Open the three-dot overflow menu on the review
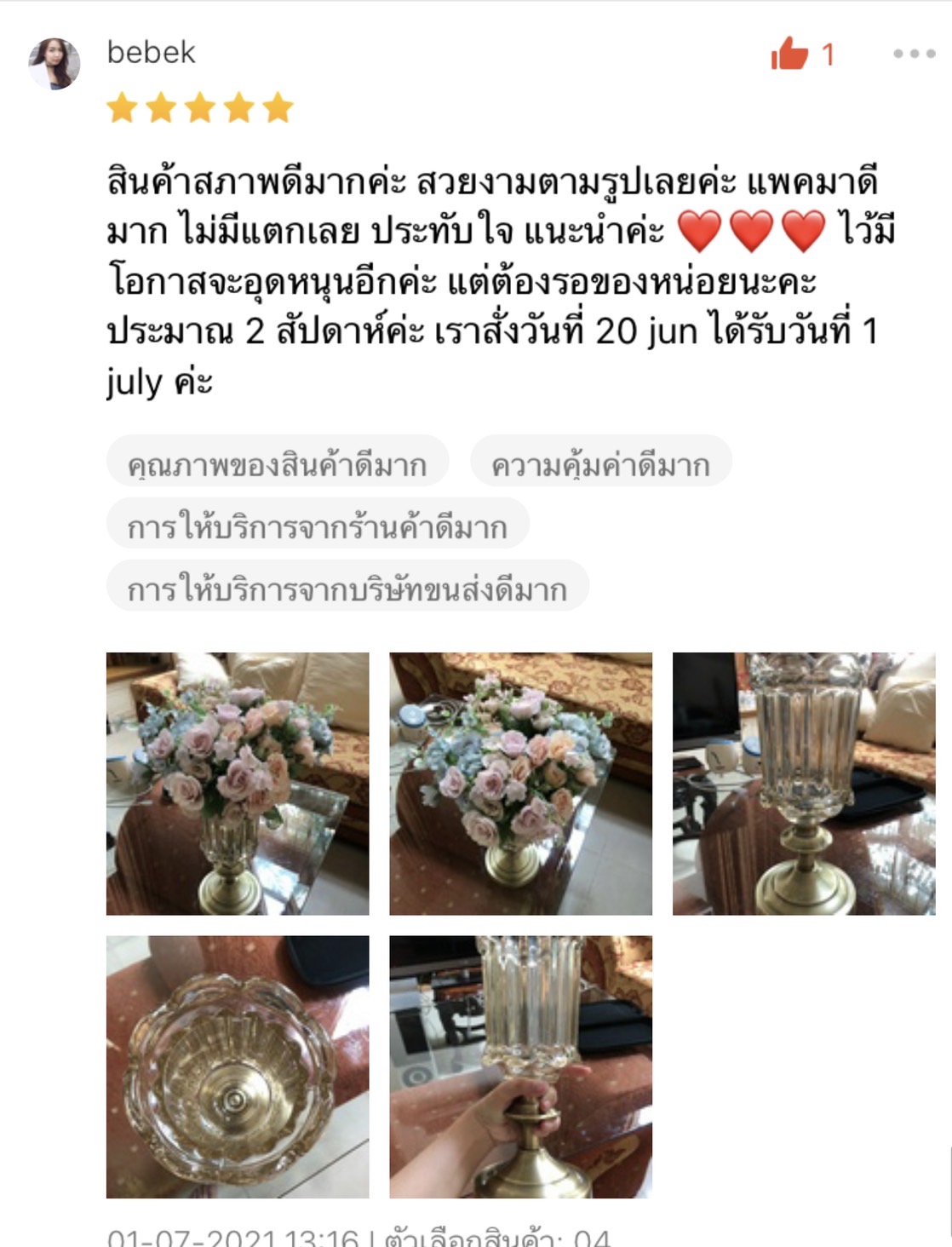The width and height of the screenshot is (952, 1247). (x=914, y=54)
